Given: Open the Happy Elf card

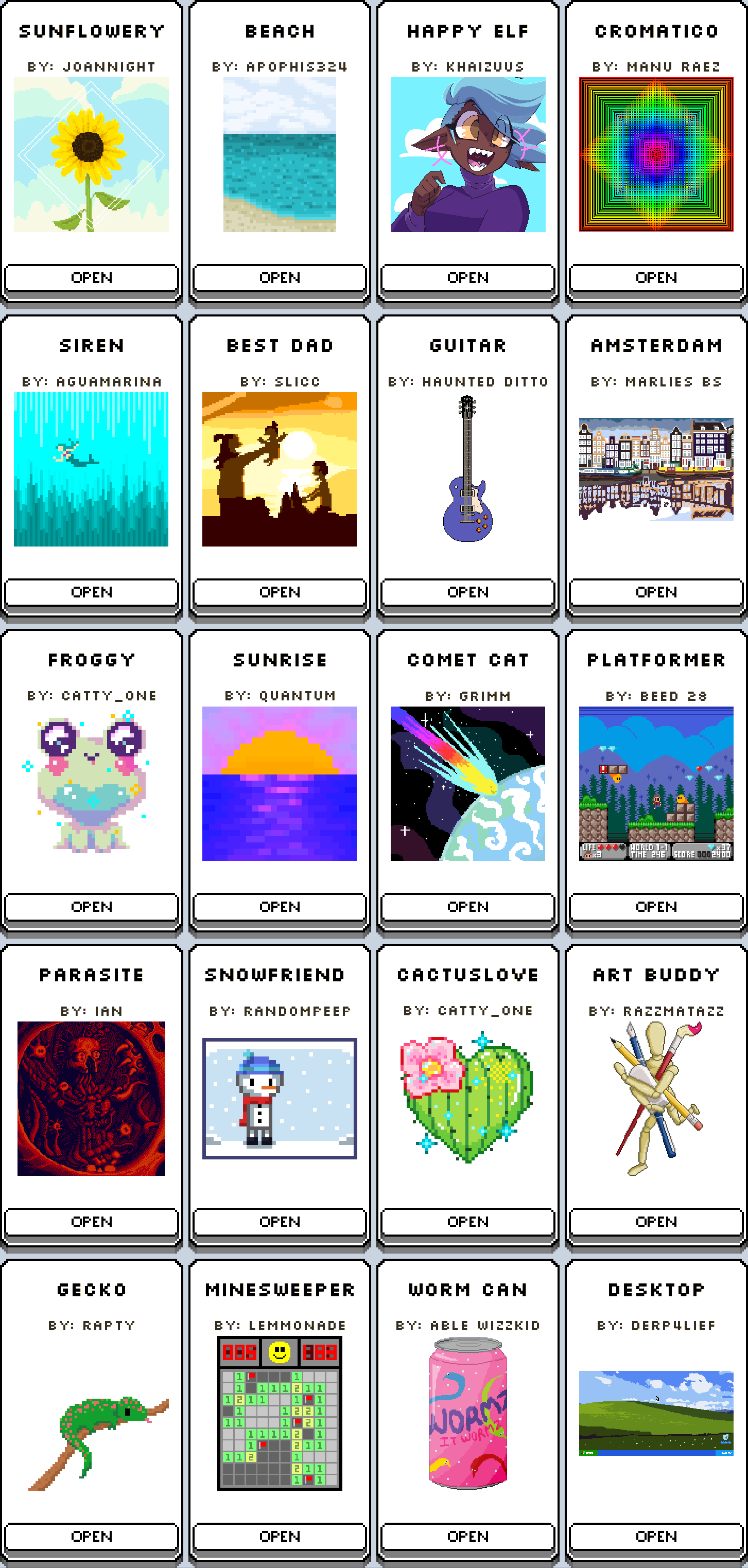Looking at the screenshot, I should pyautogui.click(x=468, y=277).
